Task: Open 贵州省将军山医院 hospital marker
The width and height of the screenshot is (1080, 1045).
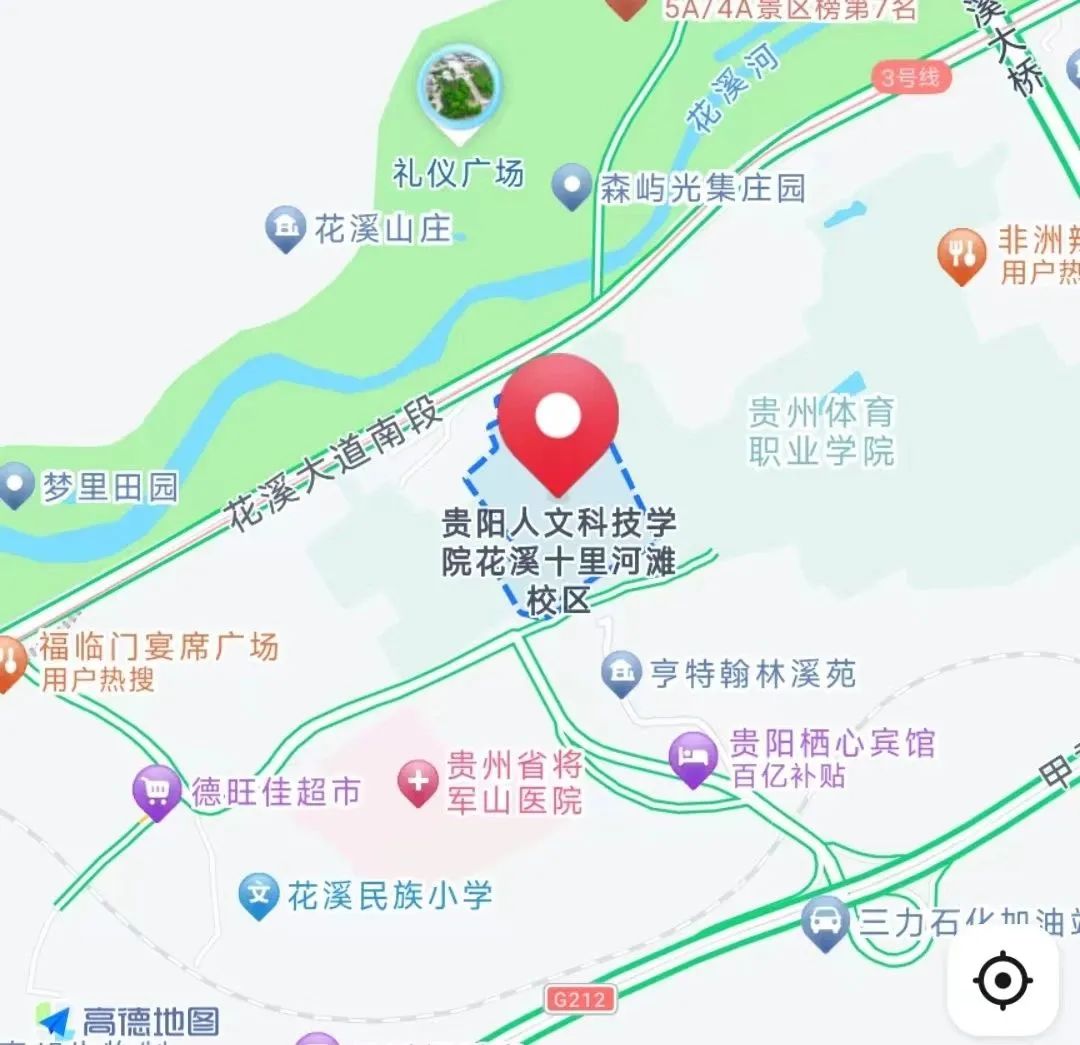Action: 419,783
